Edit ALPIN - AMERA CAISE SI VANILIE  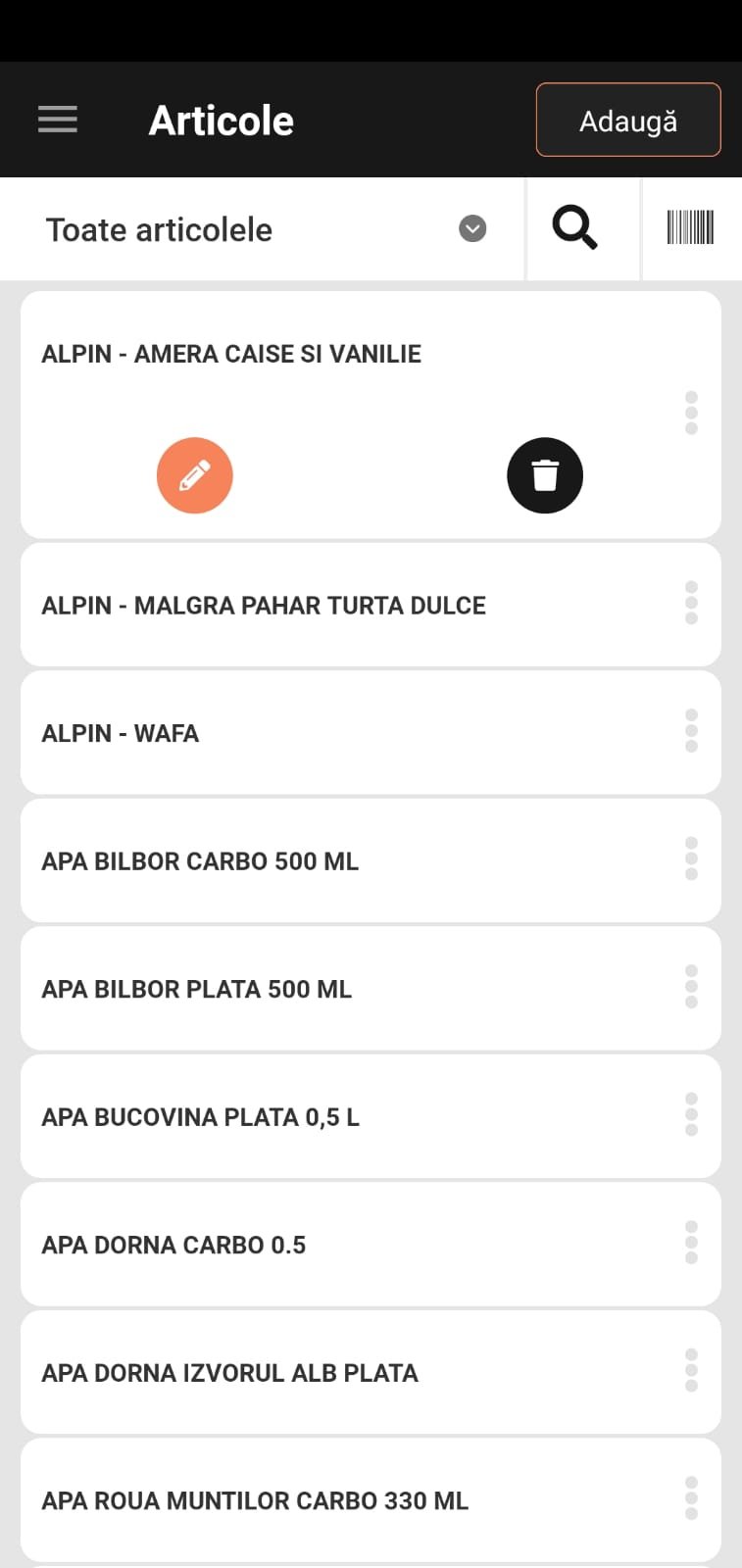click(x=195, y=475)
